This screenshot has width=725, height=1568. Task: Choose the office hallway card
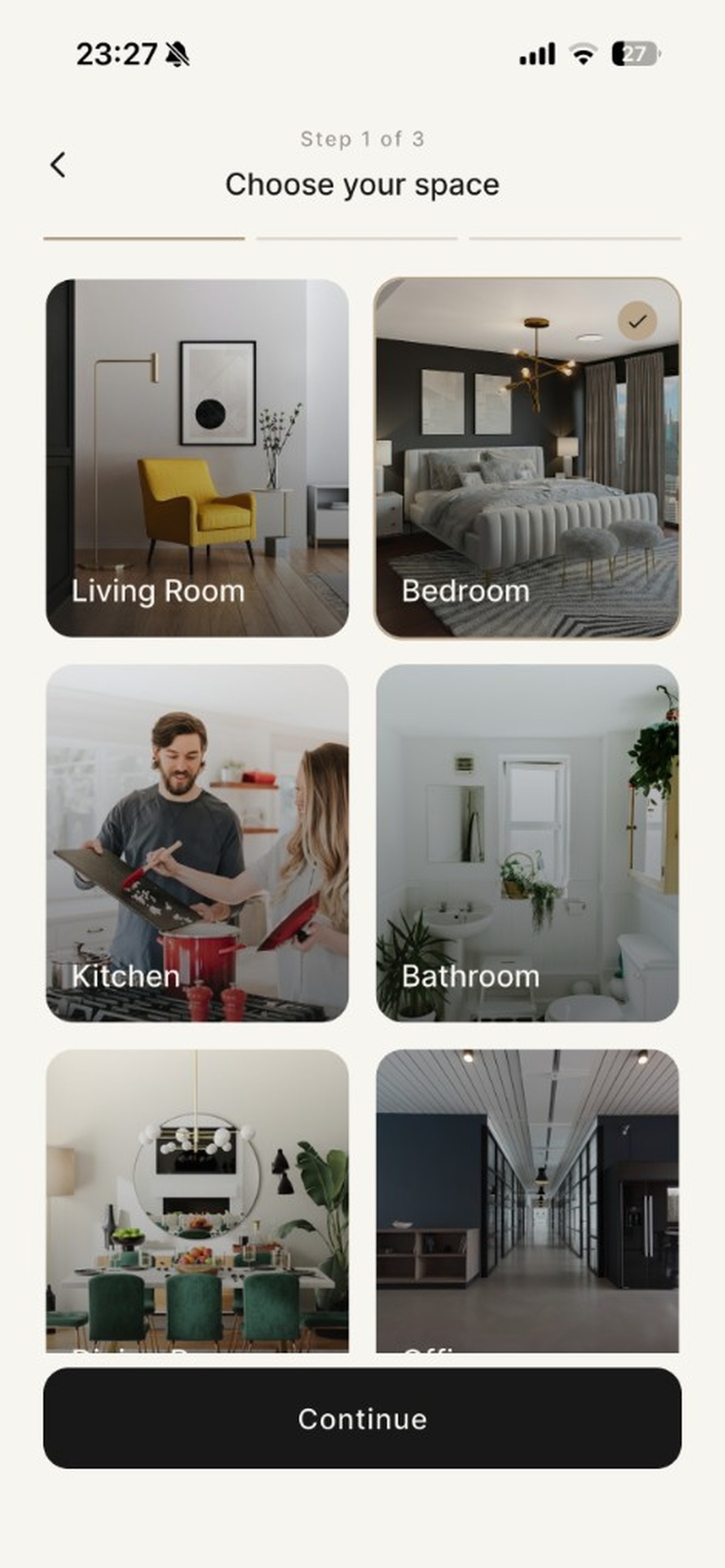[x=527, y=1201]
